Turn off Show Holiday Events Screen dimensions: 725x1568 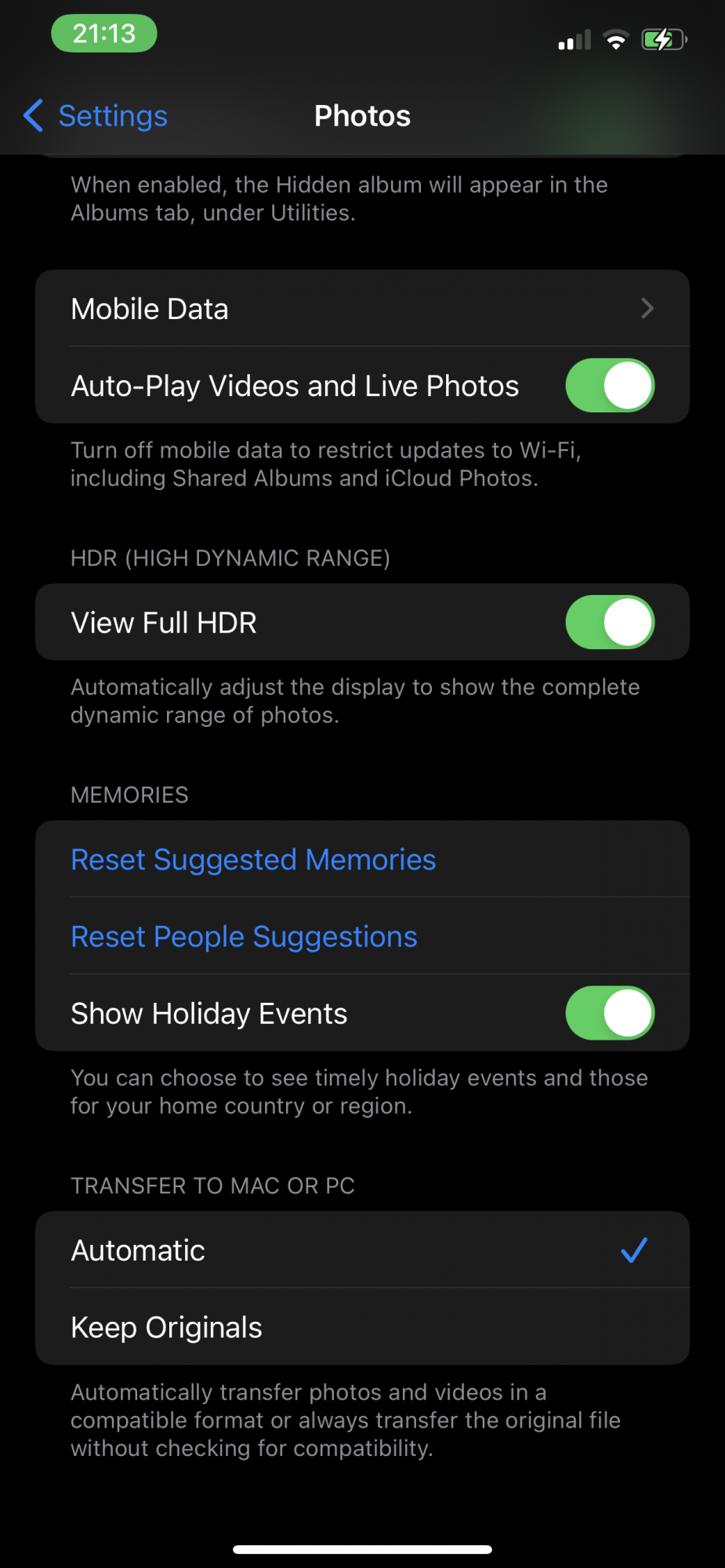coord(610,1013)
